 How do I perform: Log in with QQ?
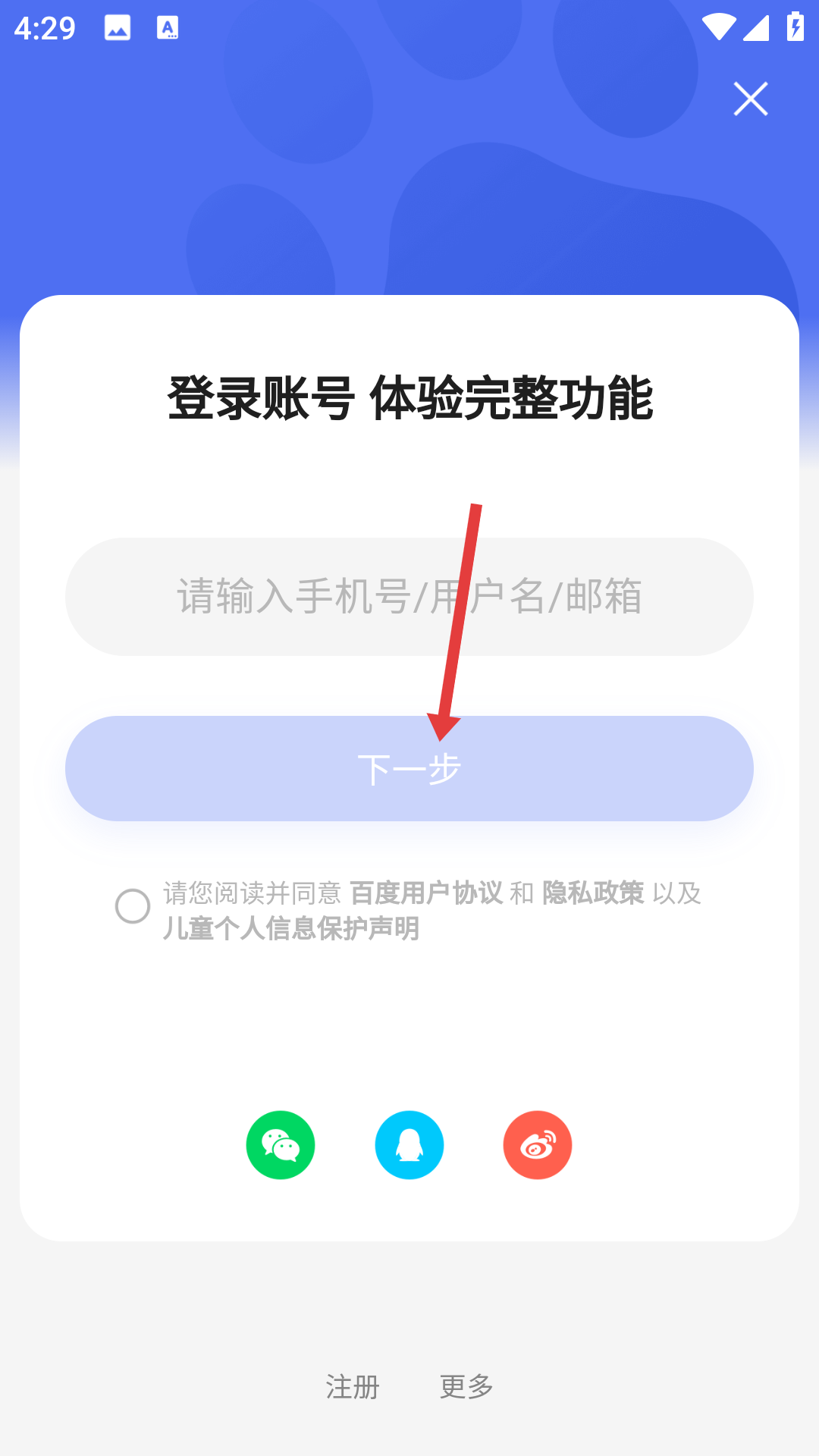tap(409, 1145)
